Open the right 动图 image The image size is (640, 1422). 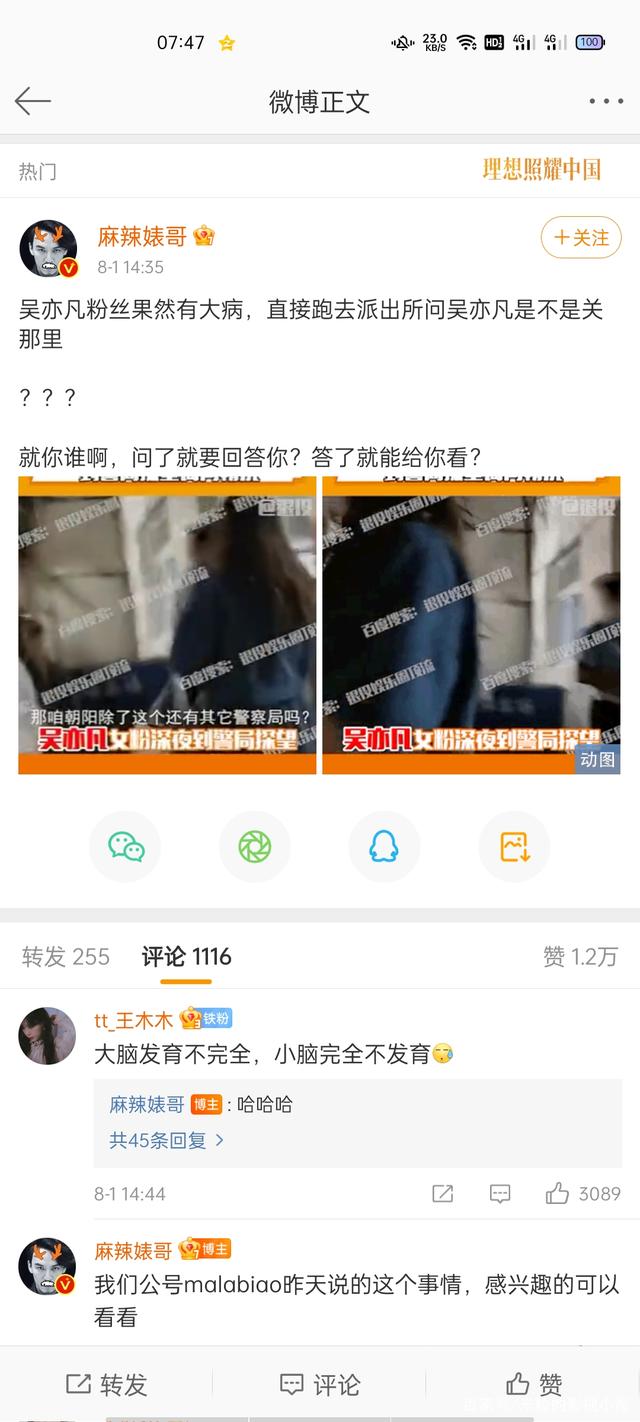coord(471,625)
